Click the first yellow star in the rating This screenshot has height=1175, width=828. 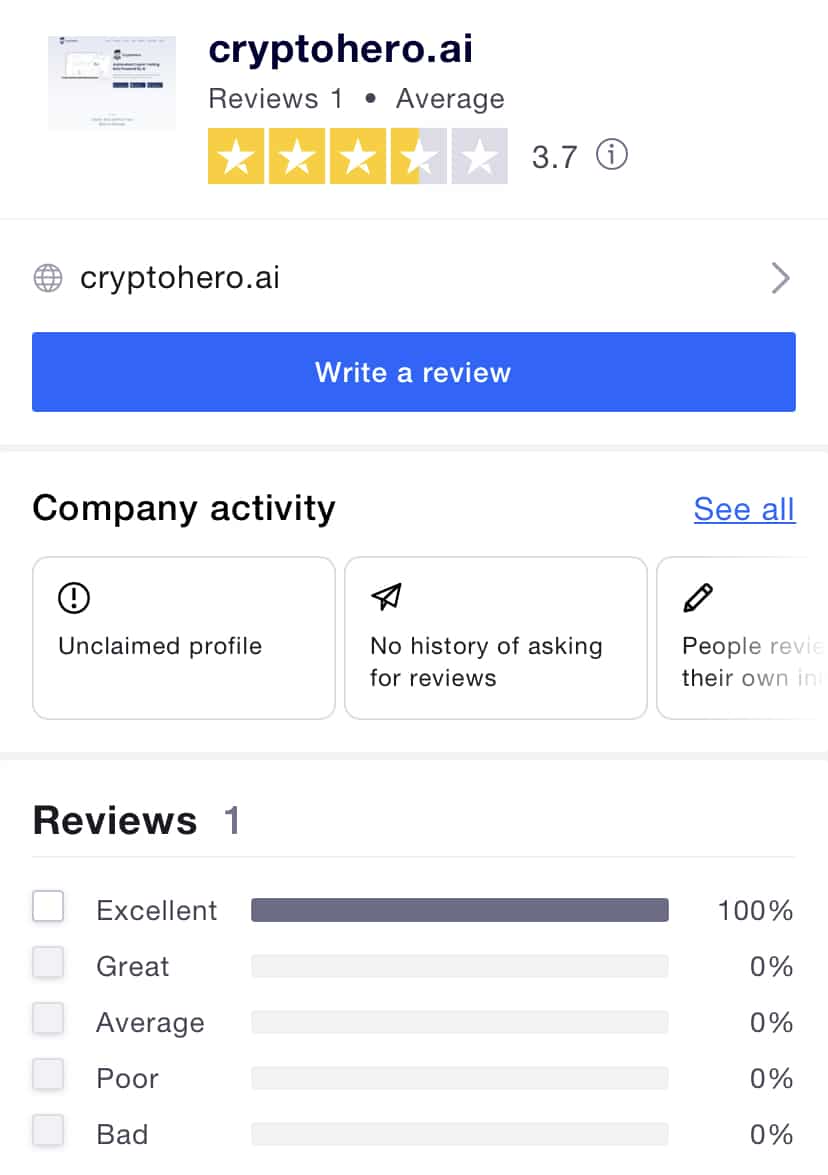(235, 156)
